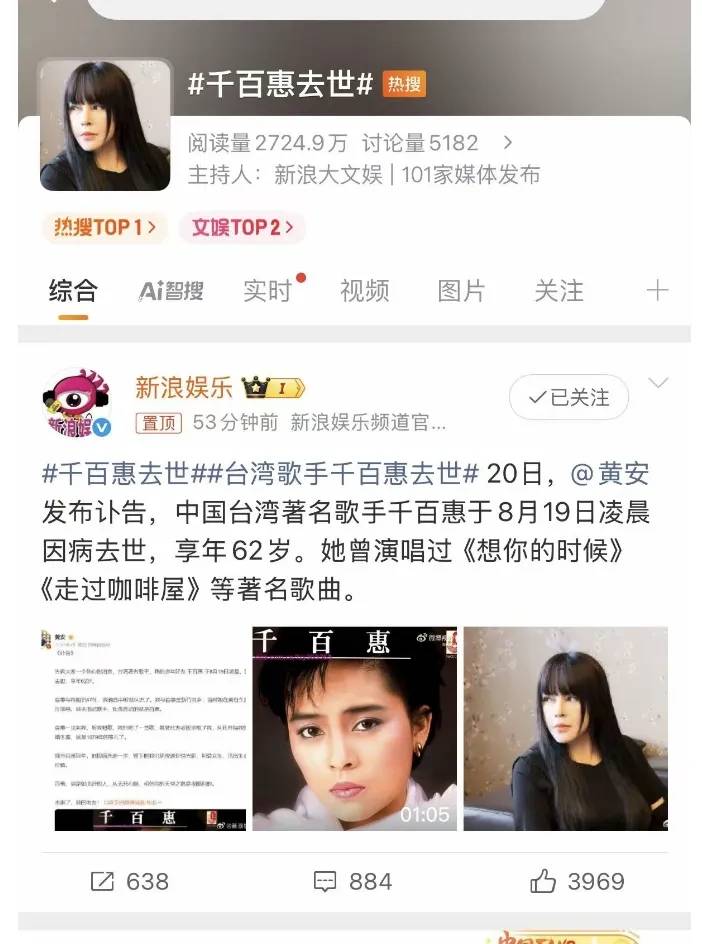Switch to the 综合 tab

(73, 291)
